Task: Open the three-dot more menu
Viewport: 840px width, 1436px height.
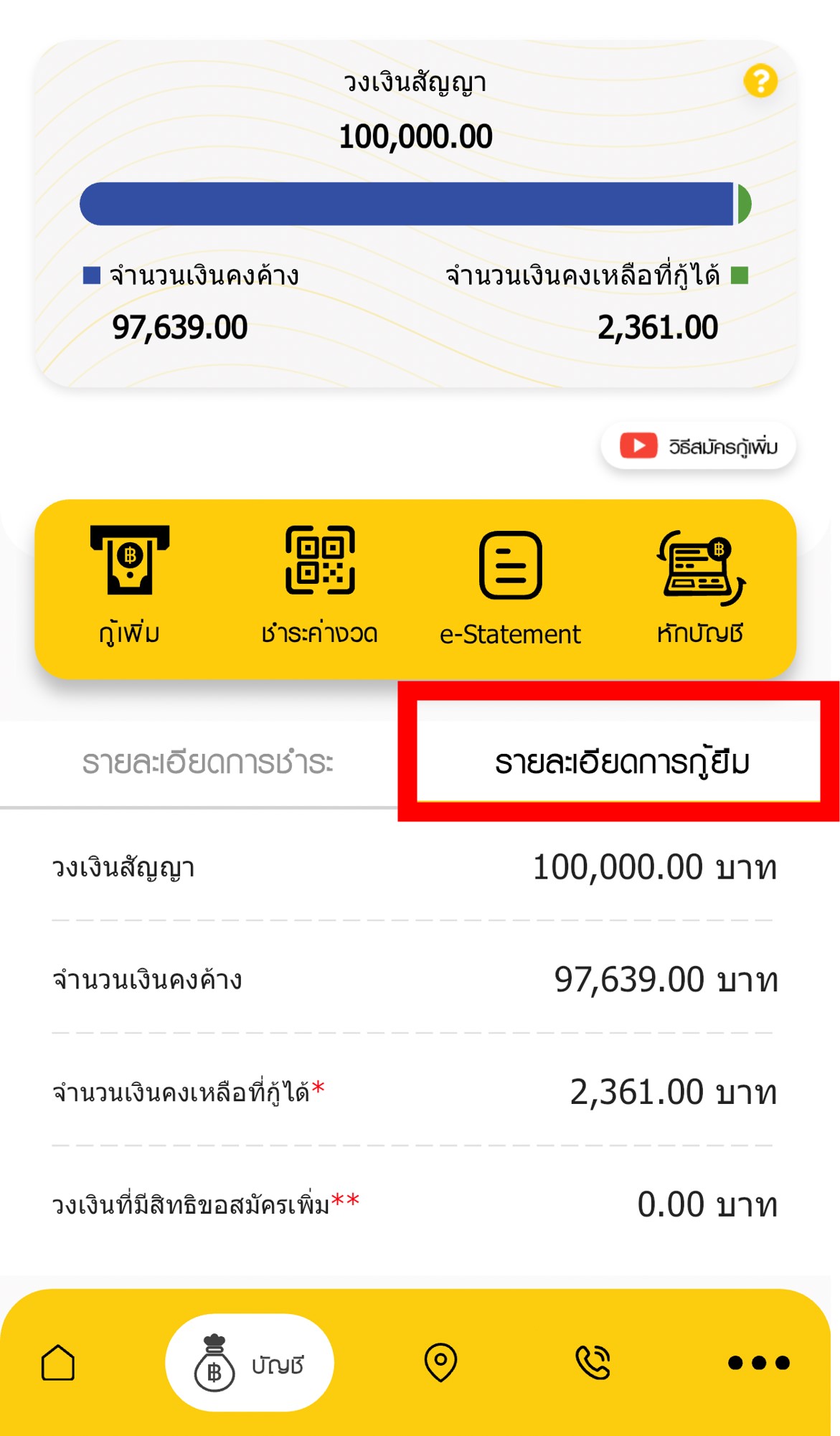Action: [758, 1362]
